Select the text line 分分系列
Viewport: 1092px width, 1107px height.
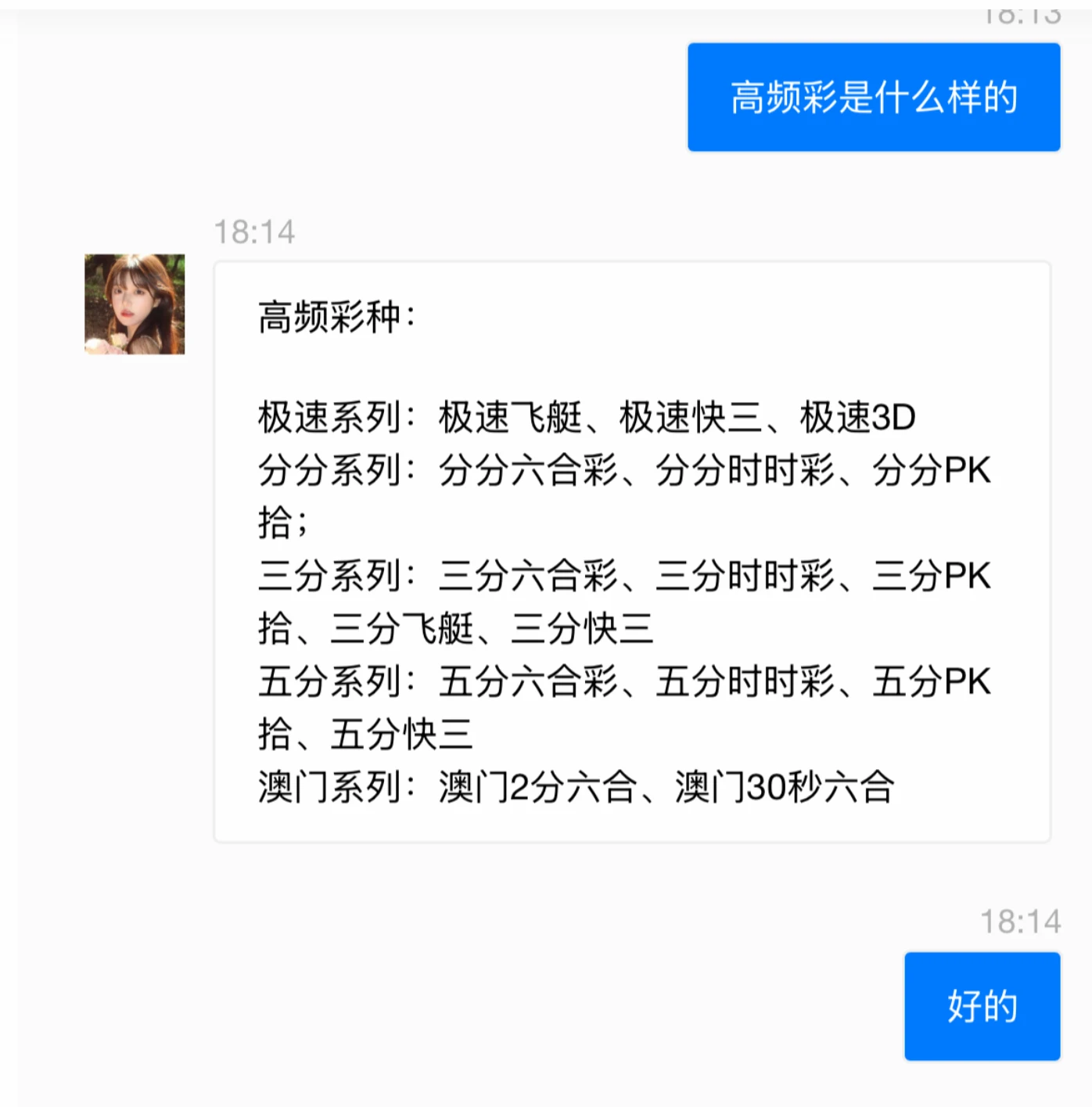pyautogui.click(x=329, y=470)
